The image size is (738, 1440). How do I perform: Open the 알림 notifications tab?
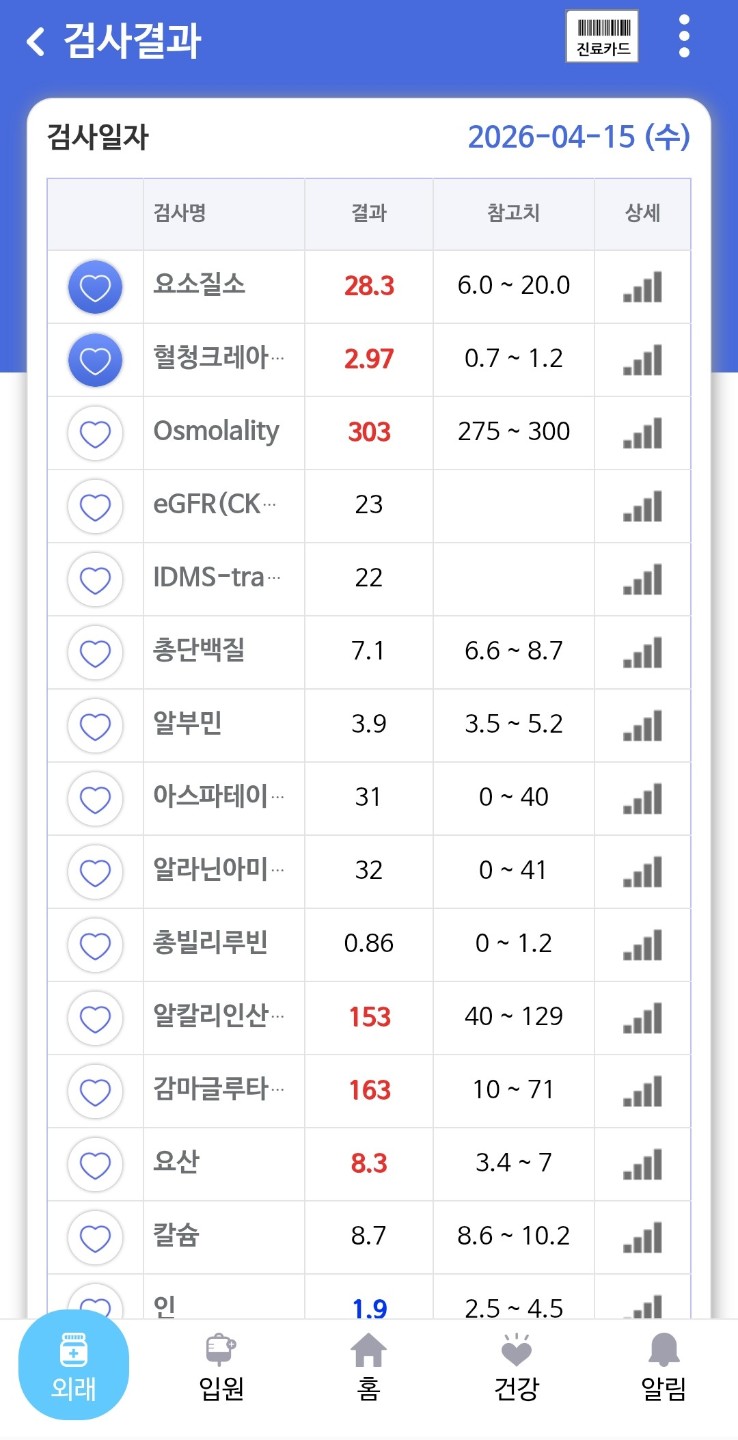click(x=663, y=1367)
